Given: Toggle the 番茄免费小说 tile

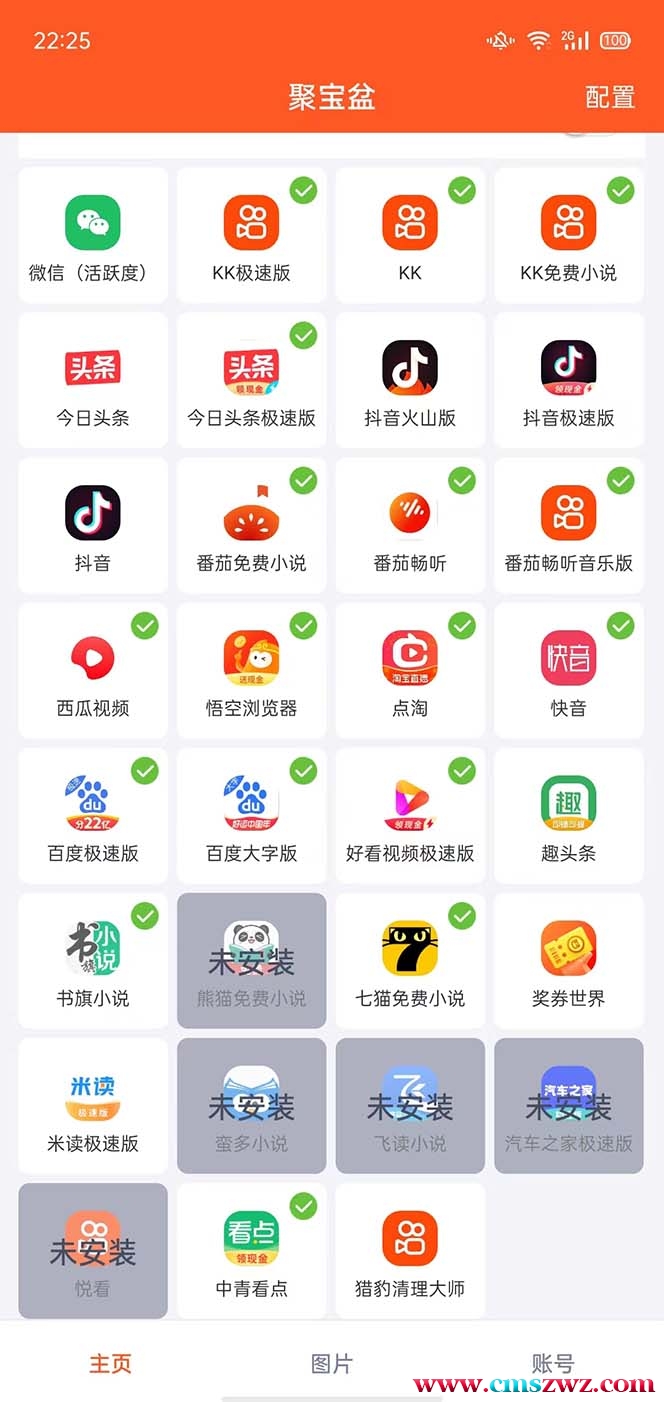Looking at the screenshot, I should 251,526.
